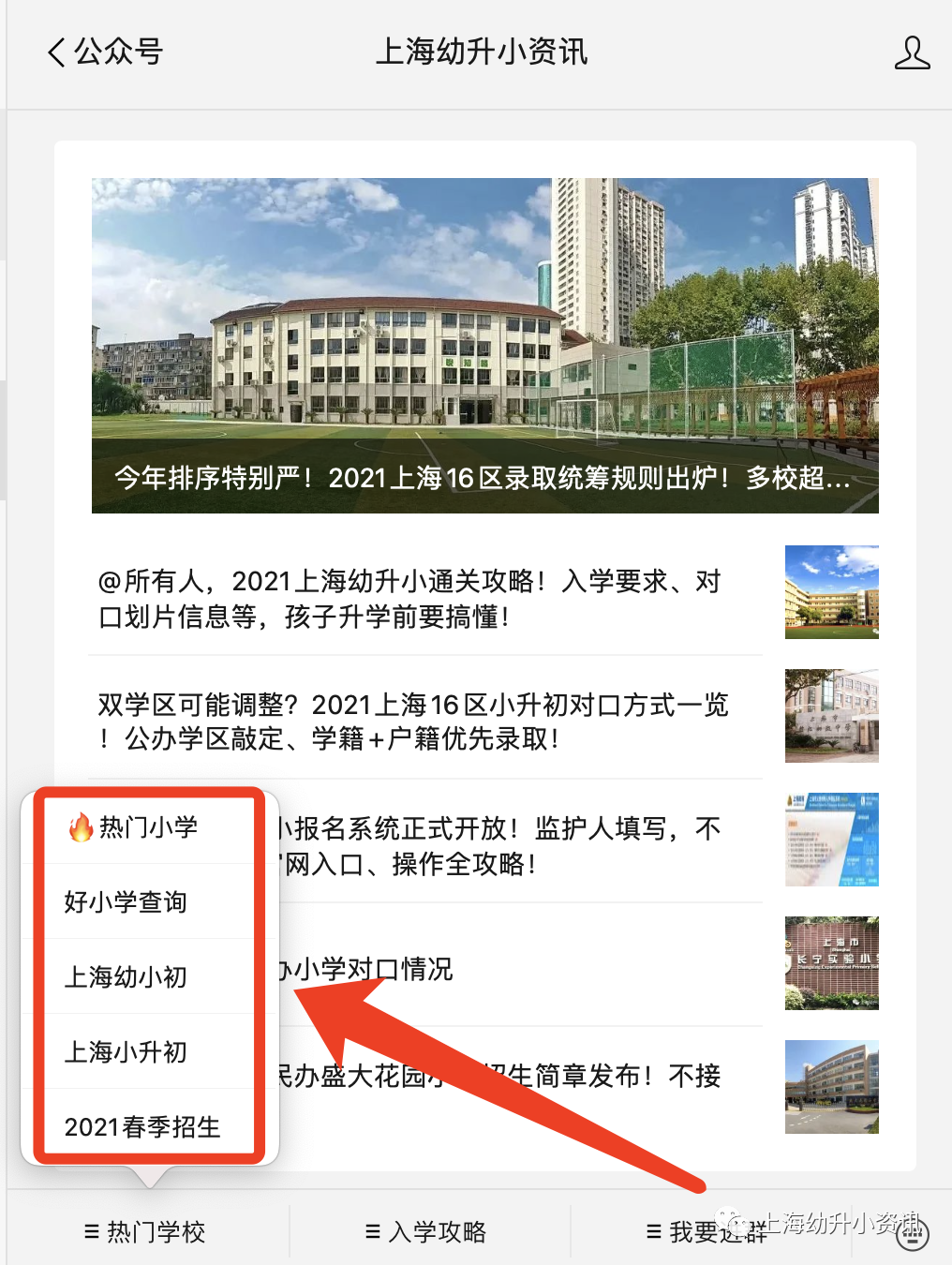Open the account profile icon
Viewport: 952px width, 1265px height.
pos(912,52)
